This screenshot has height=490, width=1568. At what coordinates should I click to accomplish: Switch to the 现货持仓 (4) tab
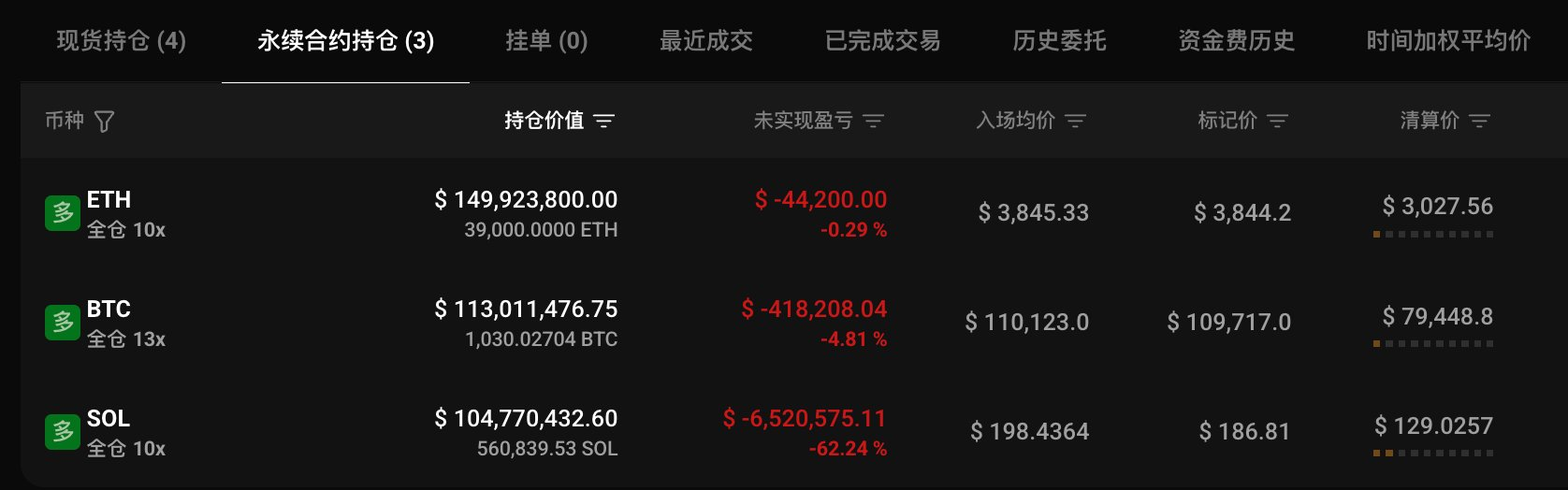tap(122, 41)
